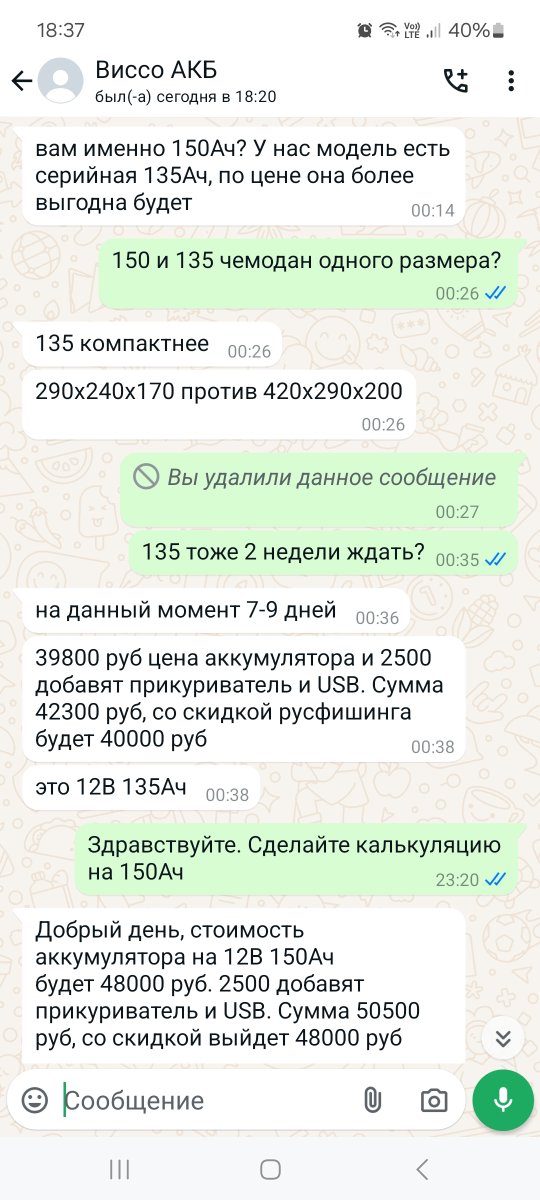Open recent apps from the navigation bar

(x=119, y=1169)
